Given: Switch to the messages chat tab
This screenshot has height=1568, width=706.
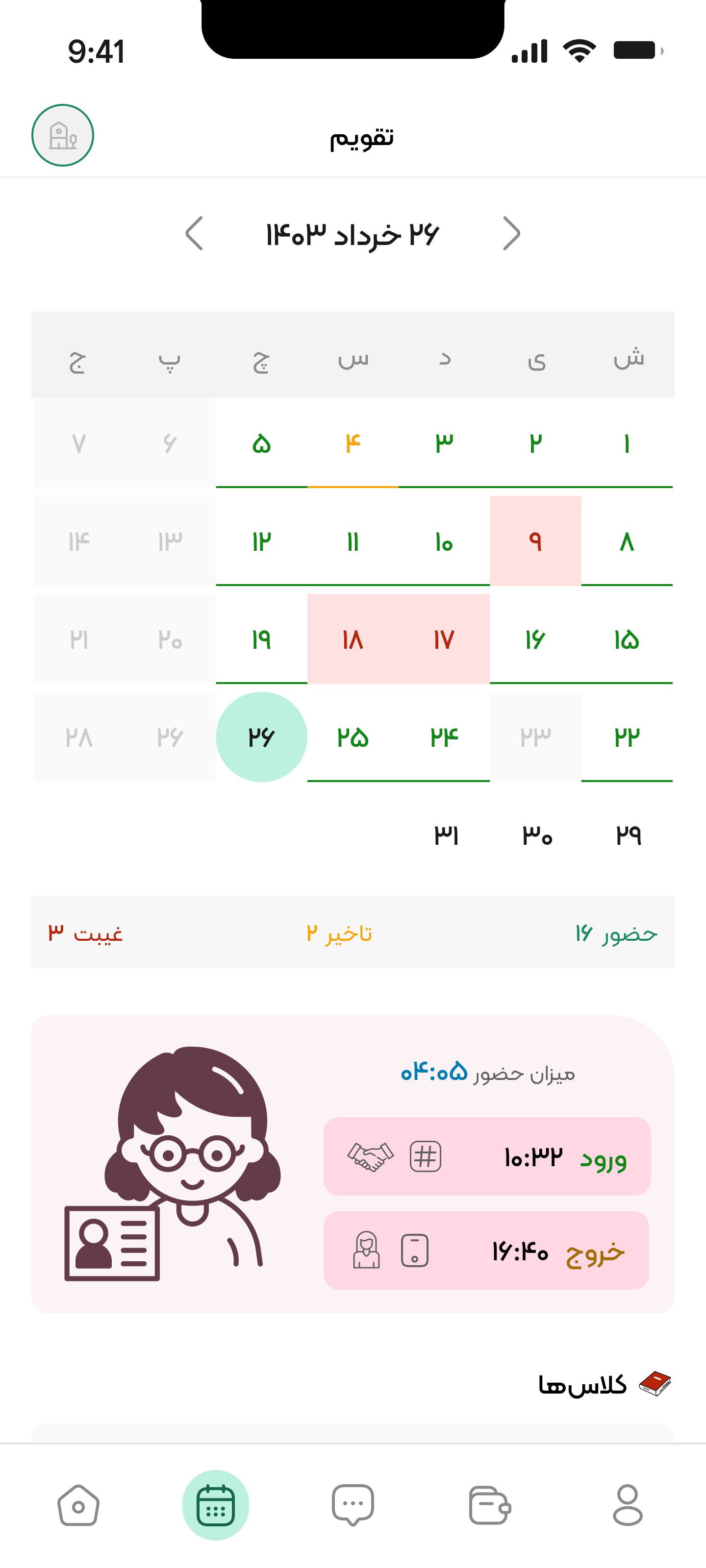Looking at the screenshot, I should [x=353, y=1505].
